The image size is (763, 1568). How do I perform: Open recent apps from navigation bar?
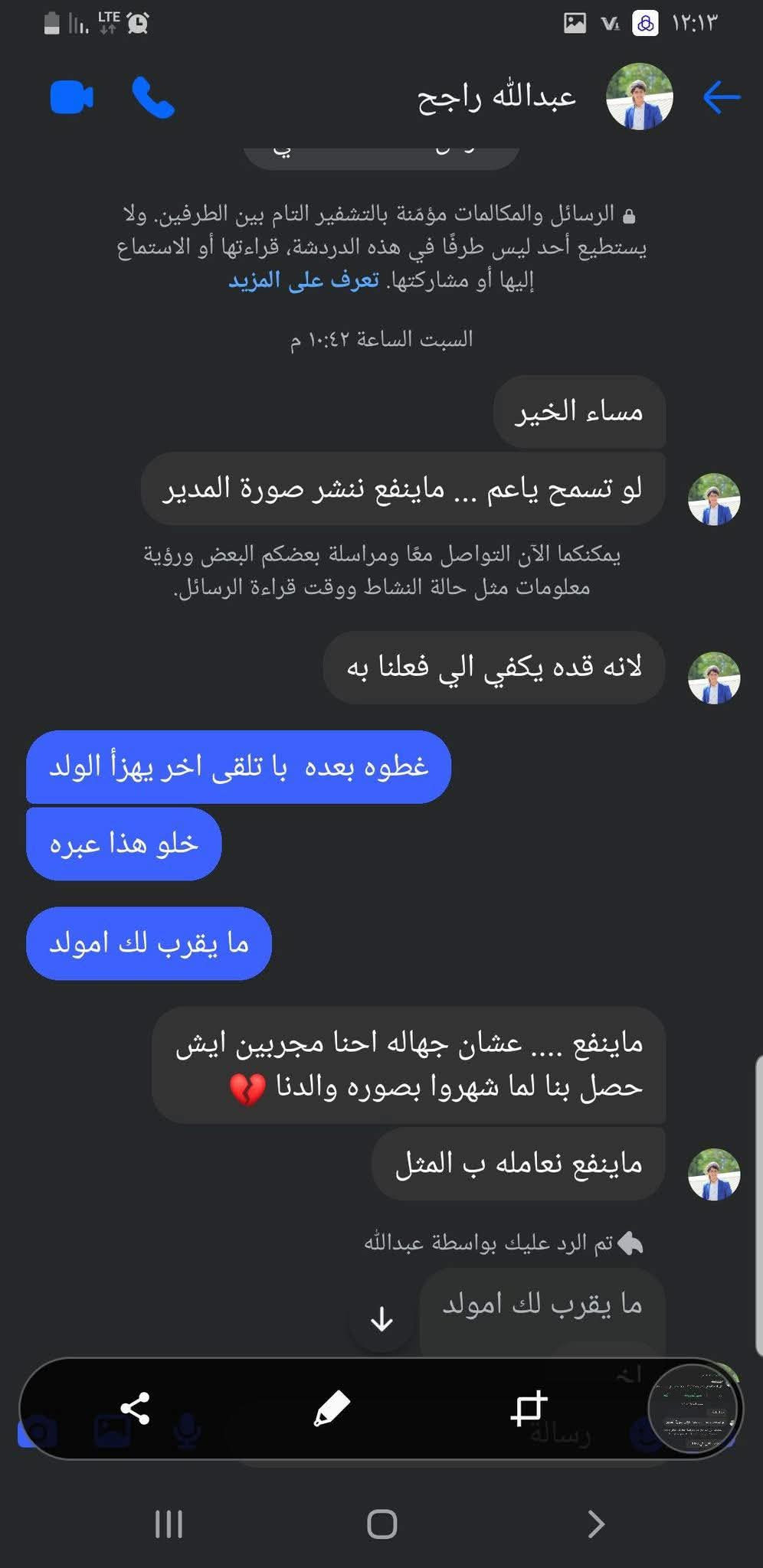(x=169, y=1524)
